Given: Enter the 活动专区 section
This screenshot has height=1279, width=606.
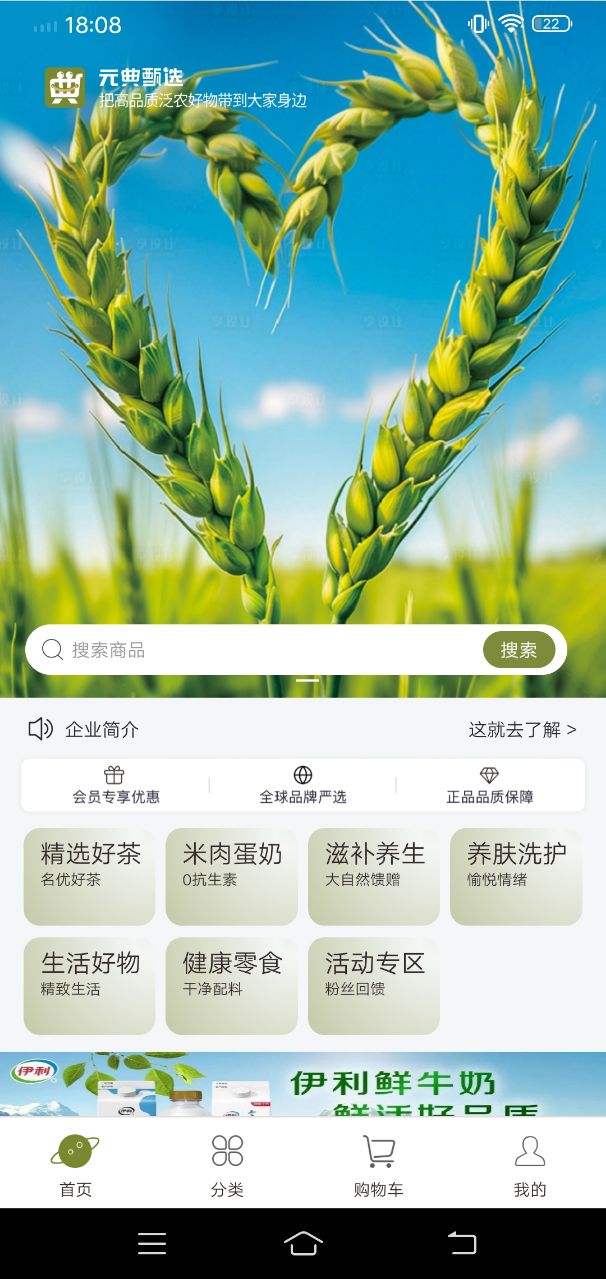Looking at the screenshot, I should [x=374, y=985].
